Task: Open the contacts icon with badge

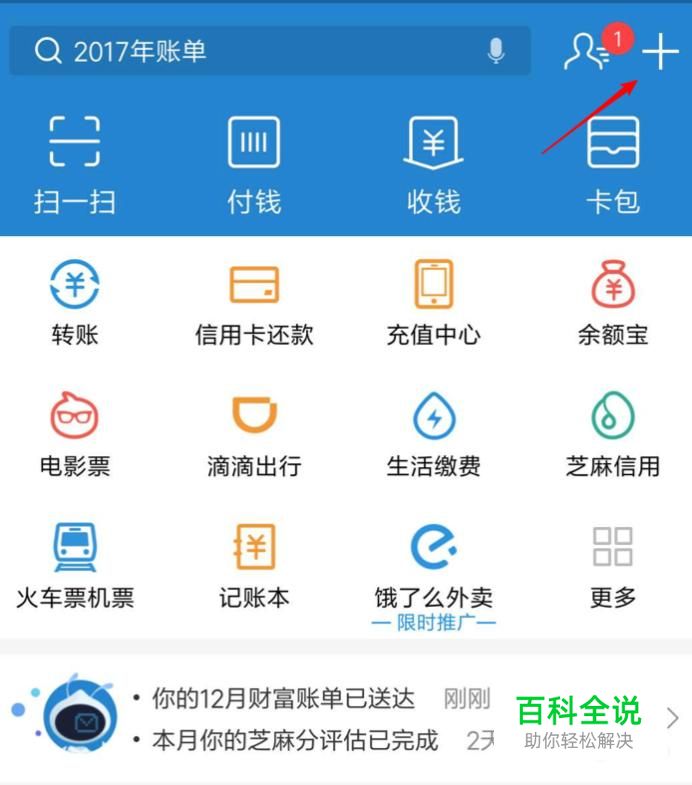Action: click(588, 52)
